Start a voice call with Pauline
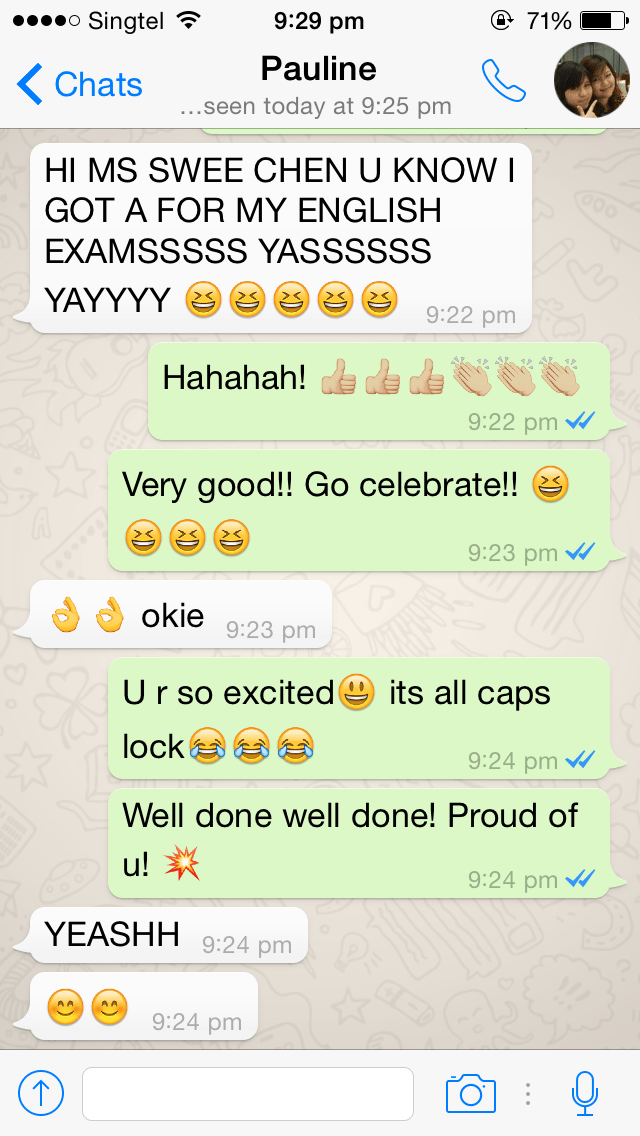640x1136 pixels. point(503,82)
